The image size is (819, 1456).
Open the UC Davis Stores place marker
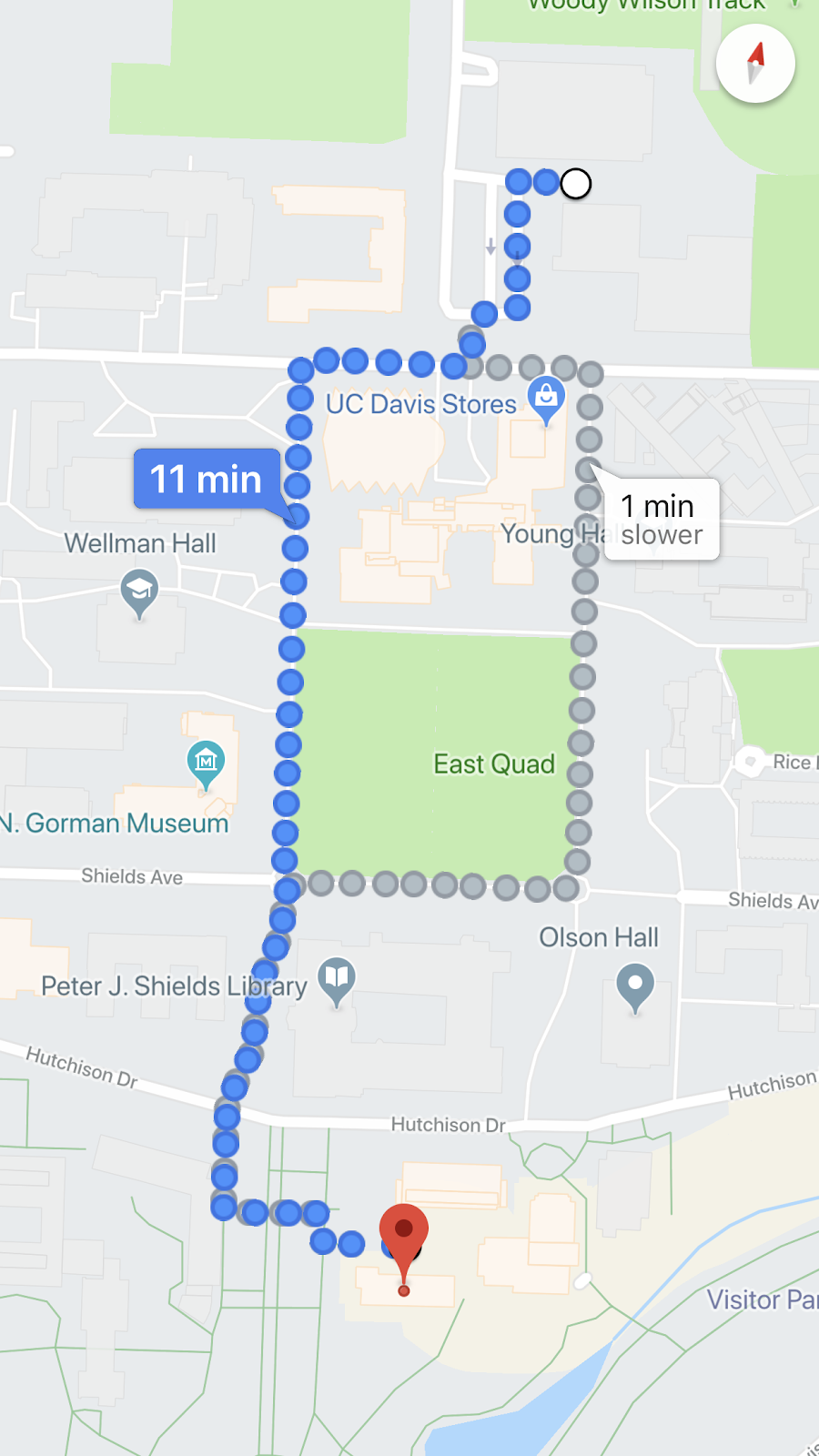coord(546,399)
